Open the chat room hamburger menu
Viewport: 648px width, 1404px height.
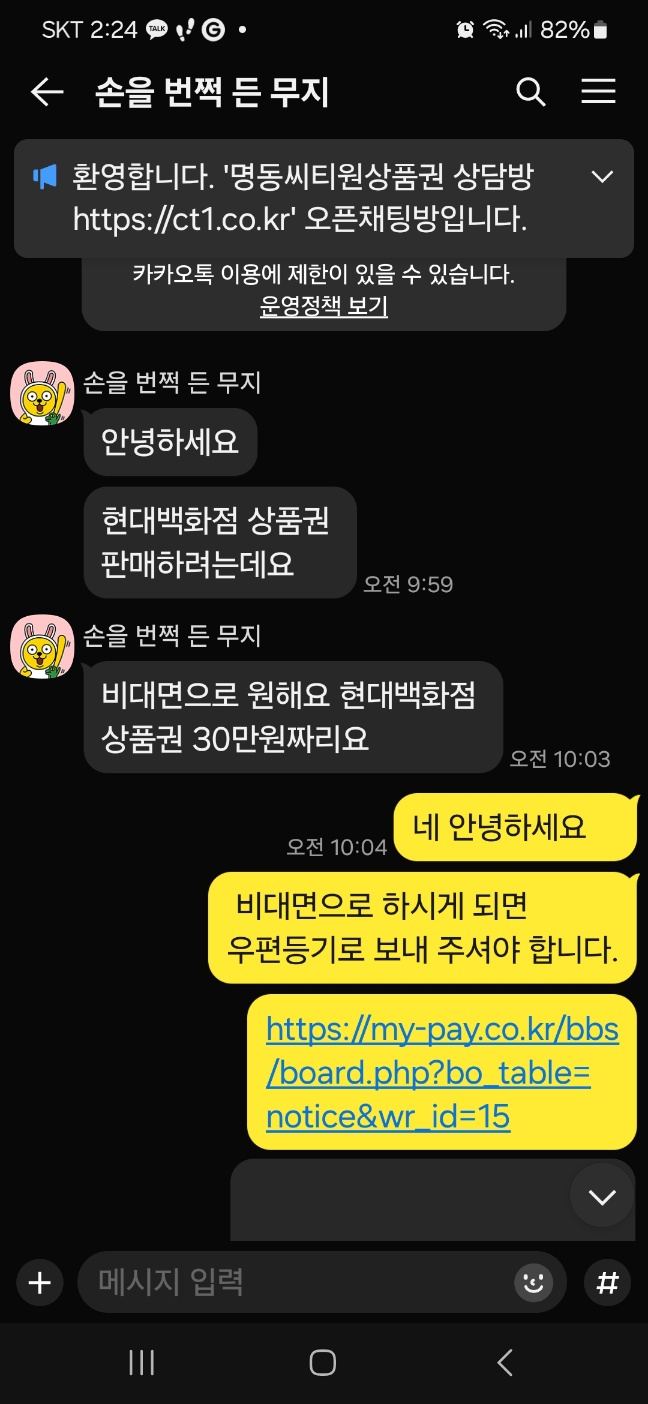click(598, 93)
